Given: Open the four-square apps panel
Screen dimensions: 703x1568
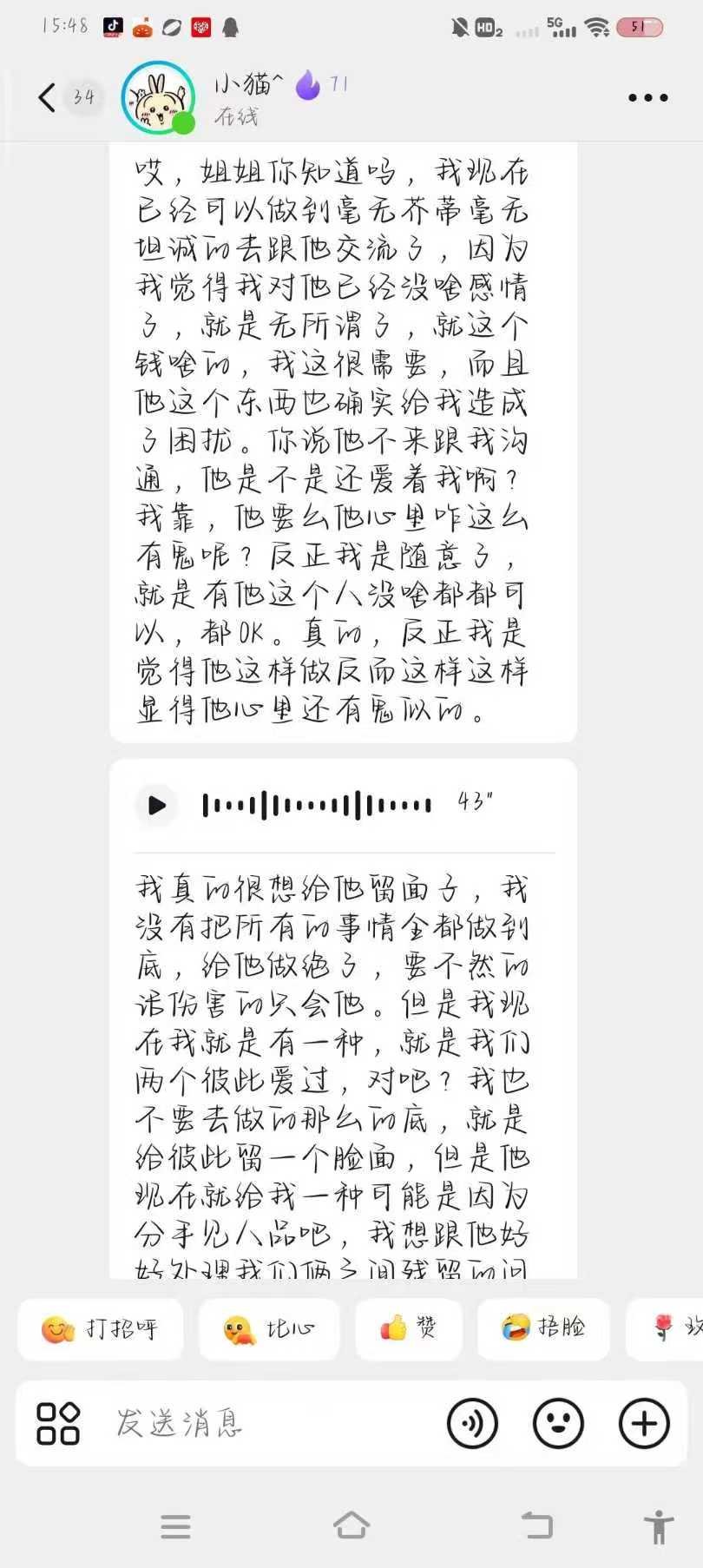Looking at the screenshot, I should click(58, 1423).
